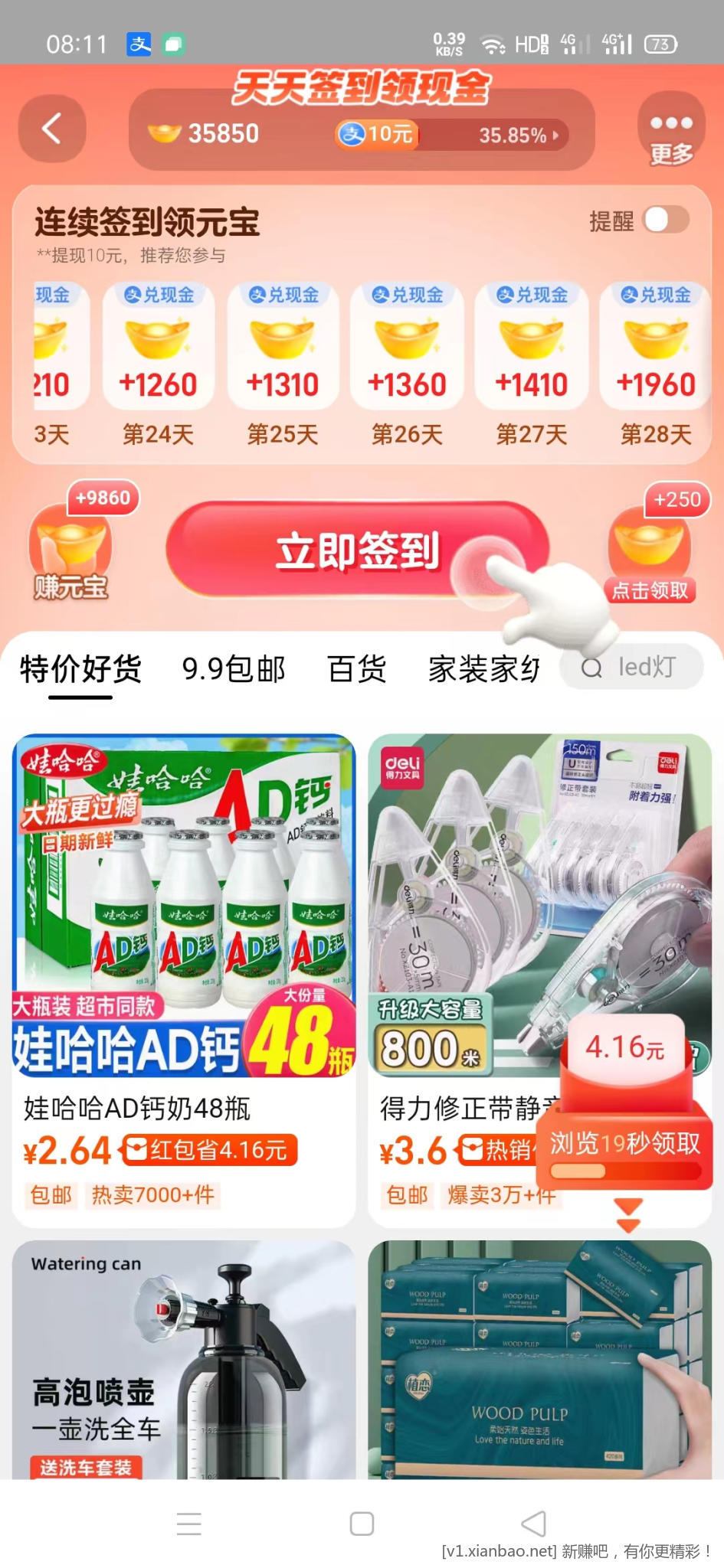Image resolution: width=724 pixels, height=1568 pixels.
Task: Toggle the 提醒 reminder switch
Action: (x=666, y=220)
